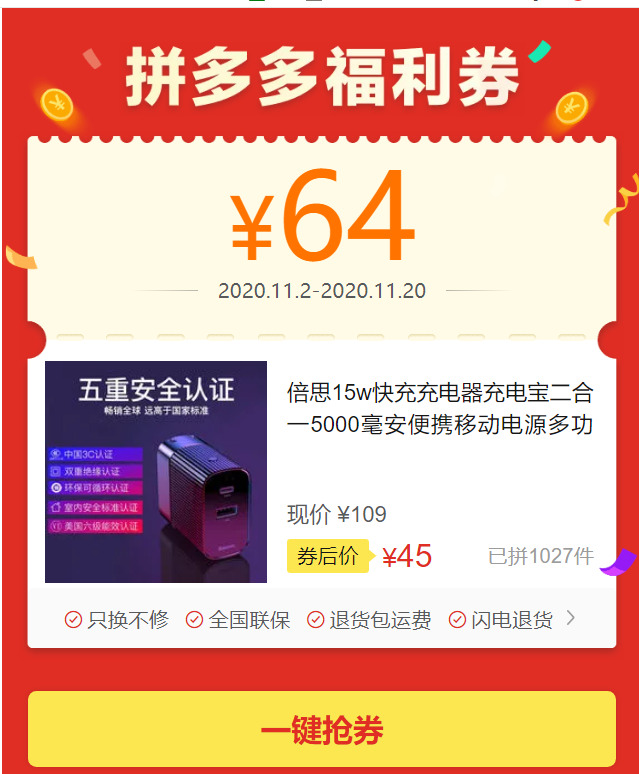This screenshot has height=774, width=639.
Task: Open the 倍思15w快充充电器 product card
Action: click(322, 471)
